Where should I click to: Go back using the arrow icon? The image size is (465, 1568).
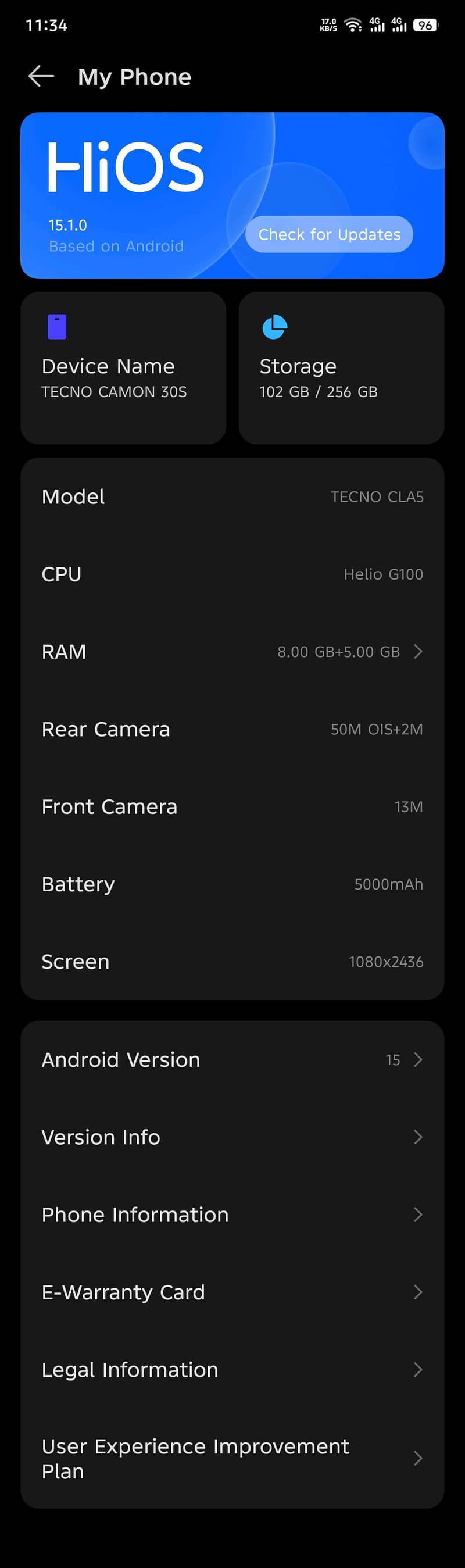41,76
